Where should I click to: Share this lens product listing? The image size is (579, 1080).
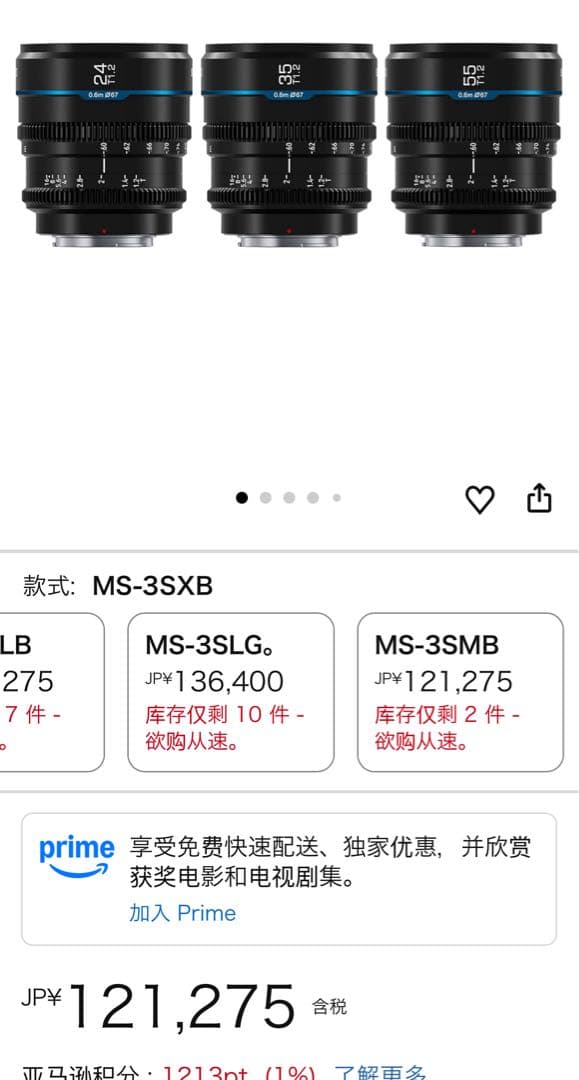point(539,498)
